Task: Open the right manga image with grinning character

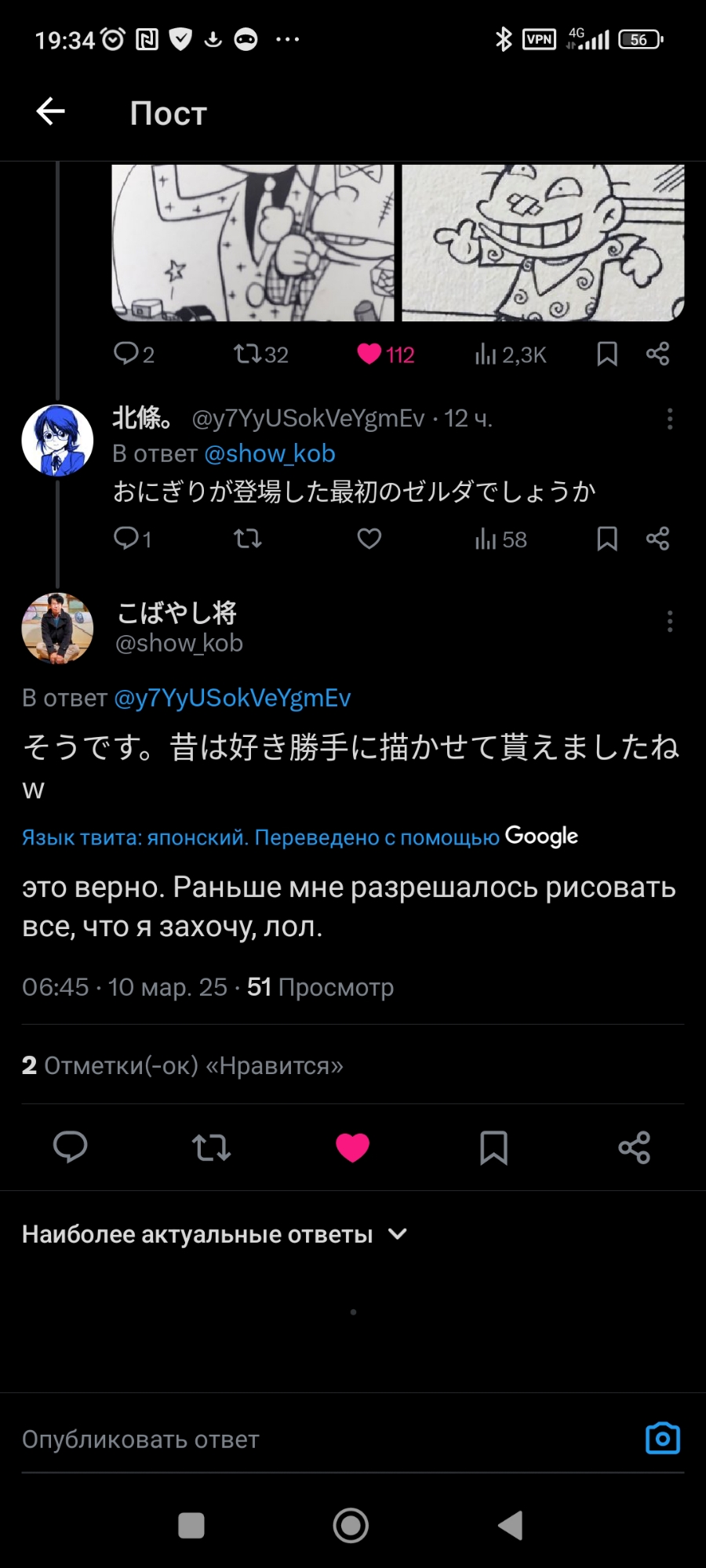Action: tap(543, 242)
